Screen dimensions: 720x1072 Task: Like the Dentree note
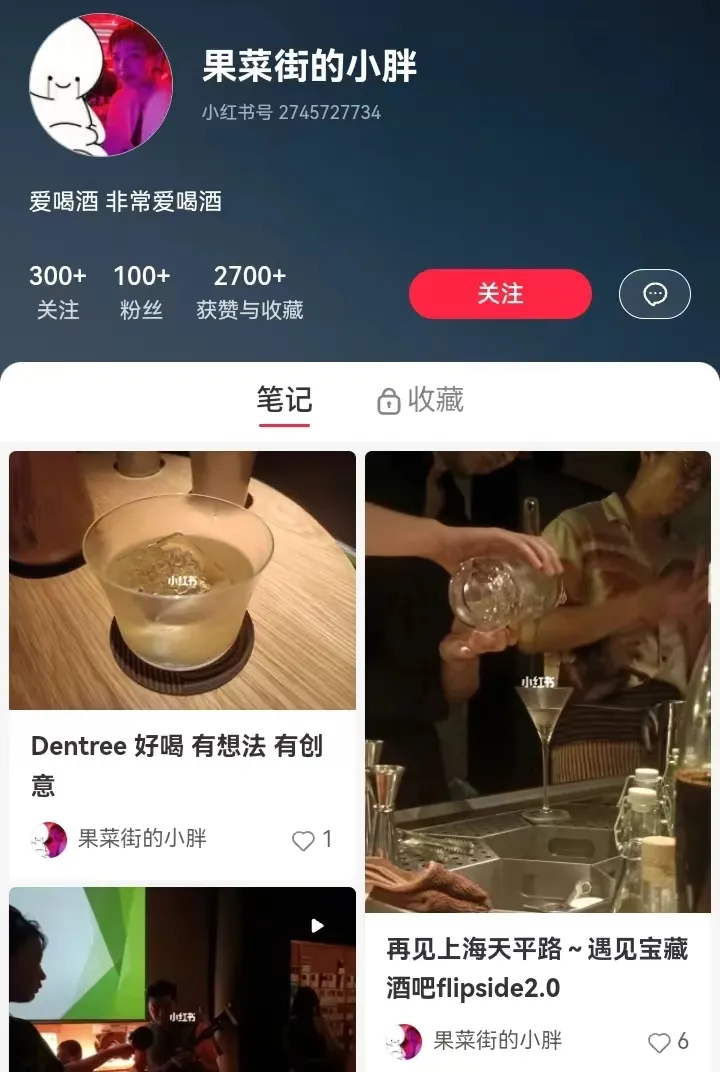[x=304, y=841]
